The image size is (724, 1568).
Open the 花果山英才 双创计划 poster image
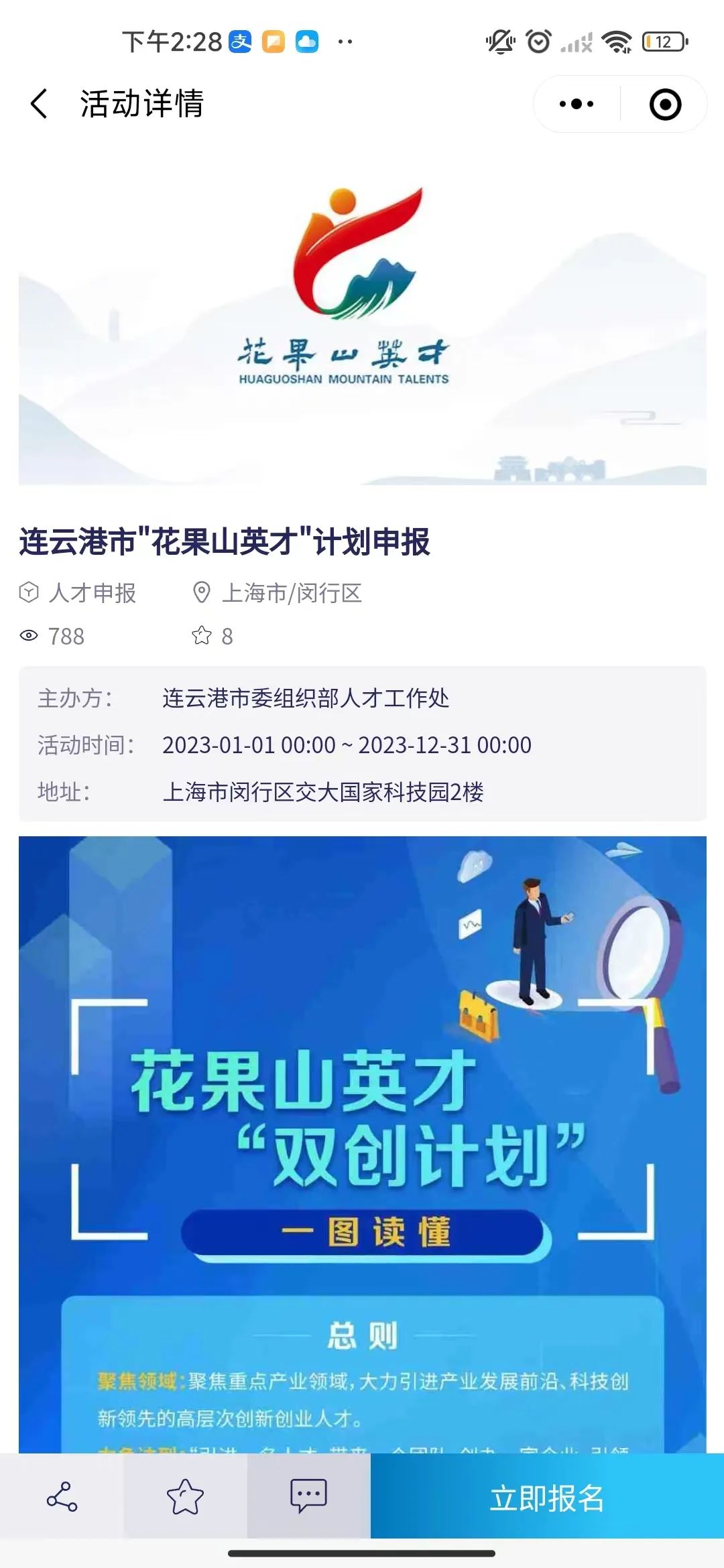[362, 1139]
